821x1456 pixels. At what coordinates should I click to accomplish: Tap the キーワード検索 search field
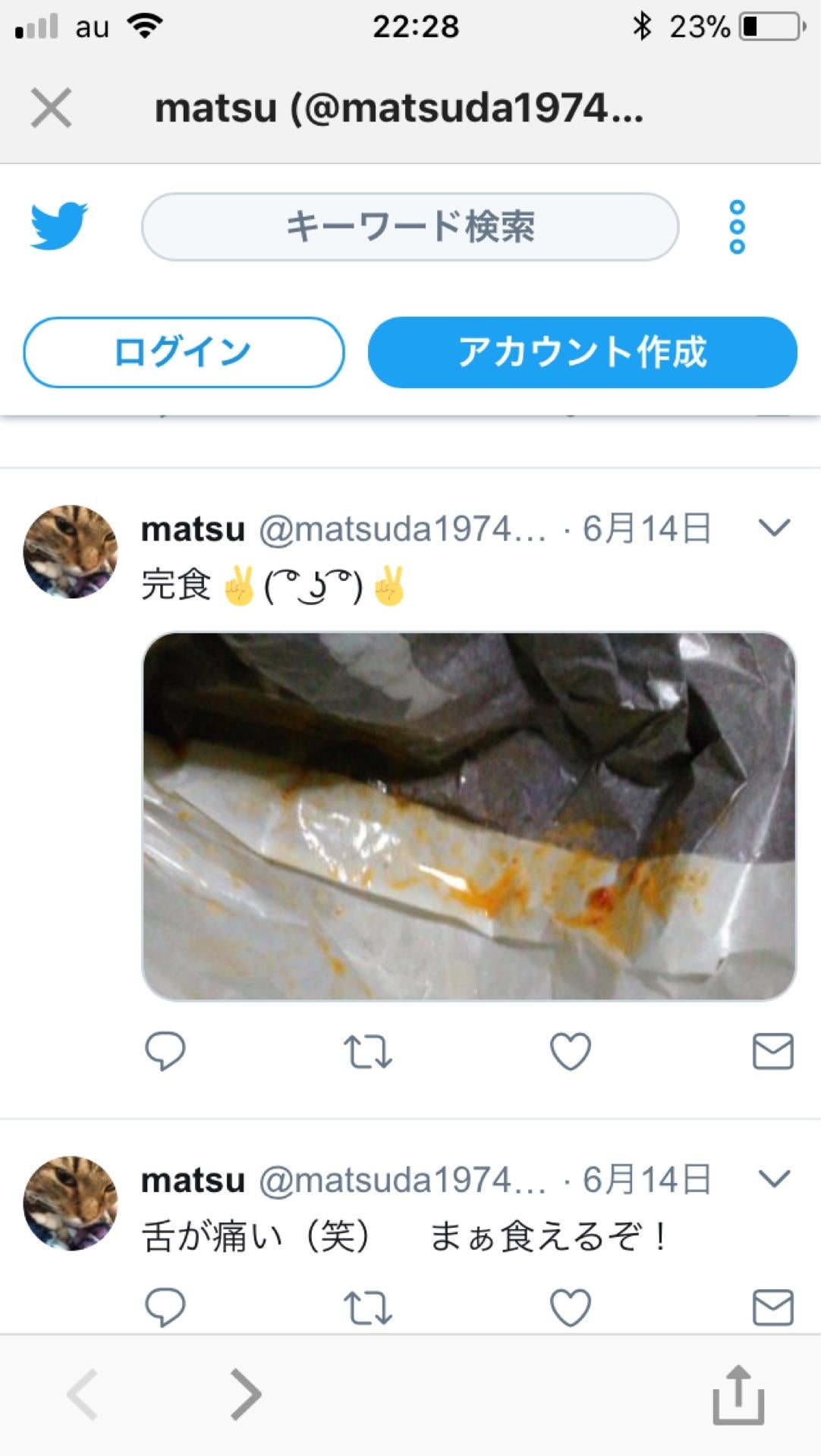(x=408, y=226)
